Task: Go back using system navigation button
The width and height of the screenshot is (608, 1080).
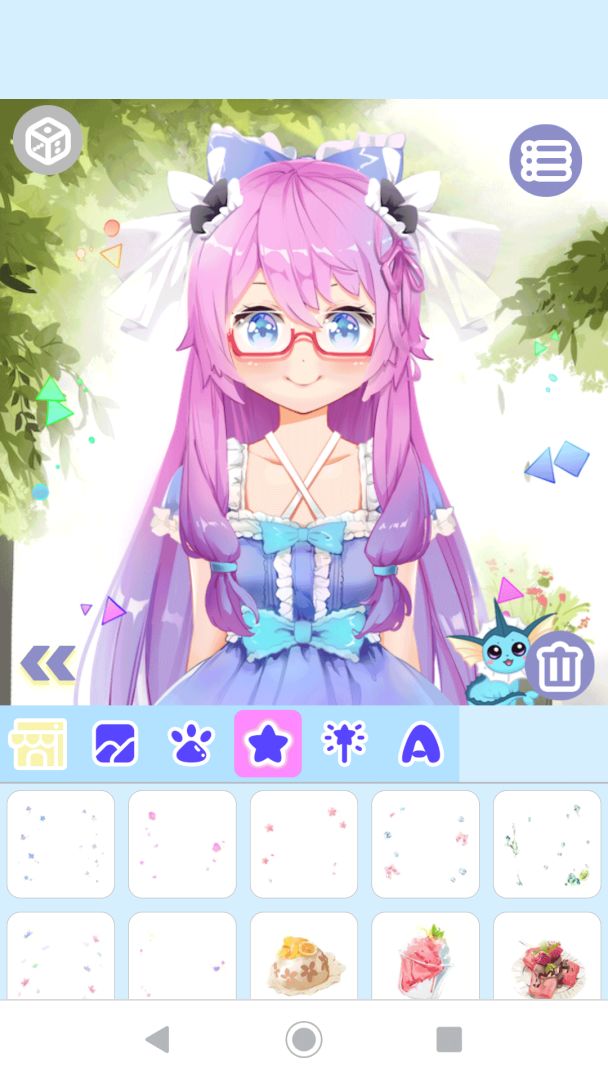Action: pos(157,1039)
